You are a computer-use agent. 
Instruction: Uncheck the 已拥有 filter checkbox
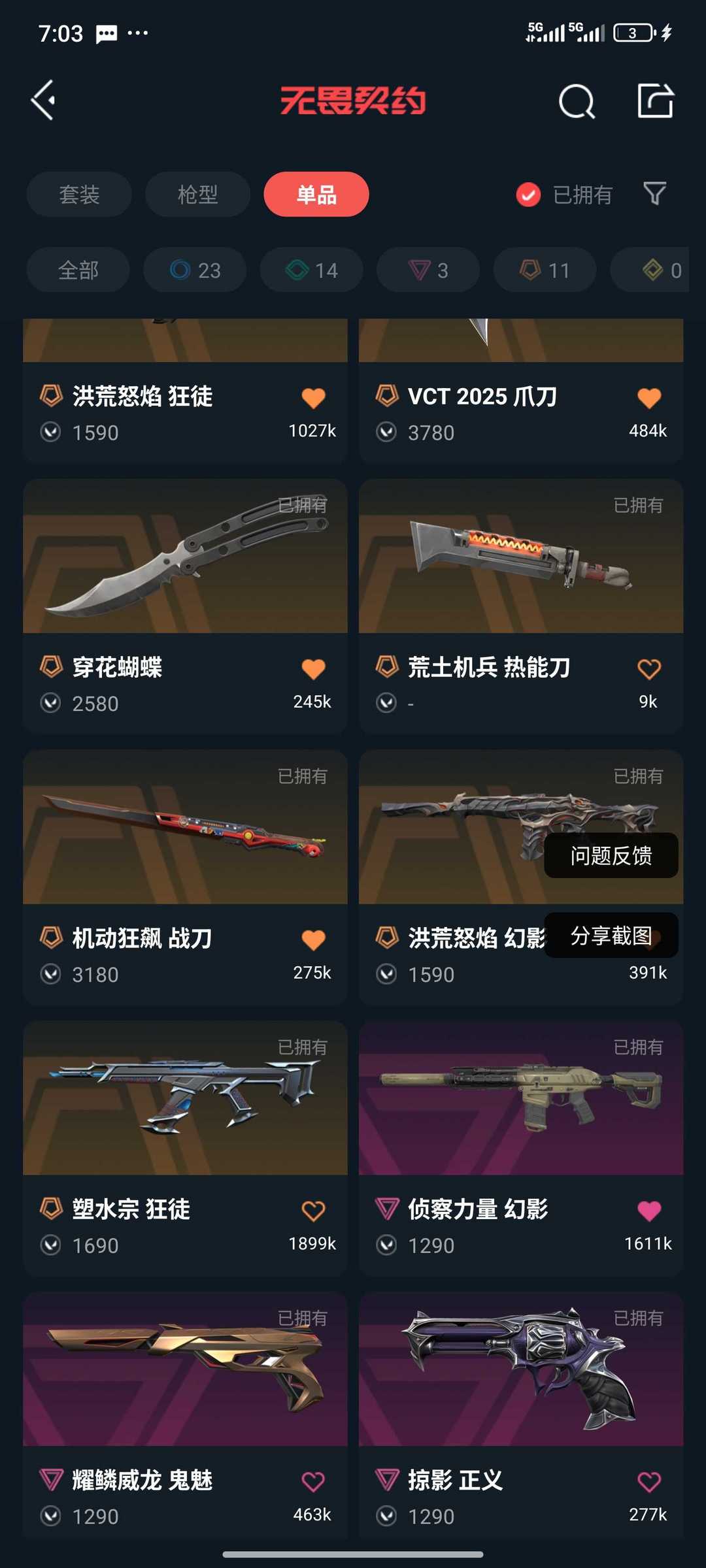coord(528,195)
